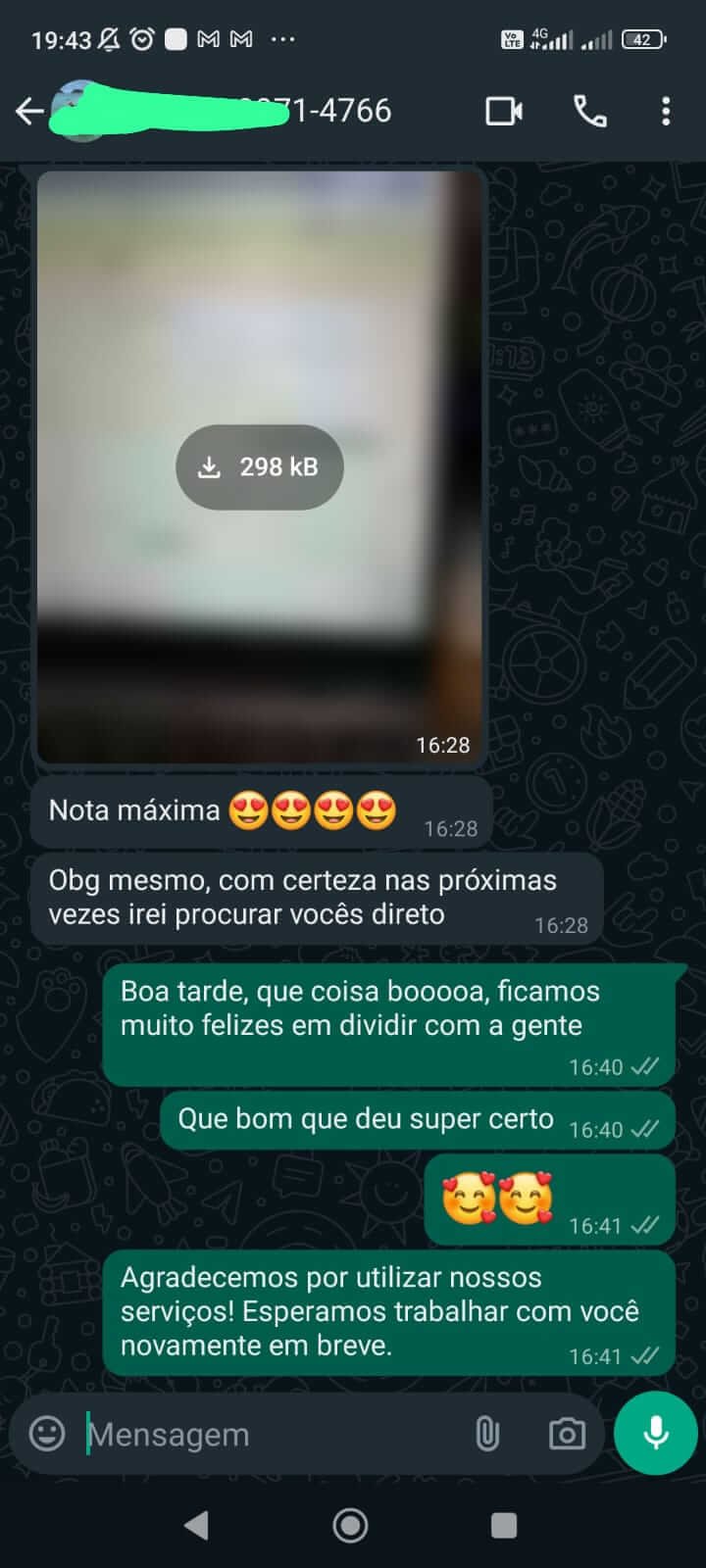The height and width of the screenshot is (1568, 706).
Task: Go back to the chat list
Action: pyautogui.click(x=29, y=112)
